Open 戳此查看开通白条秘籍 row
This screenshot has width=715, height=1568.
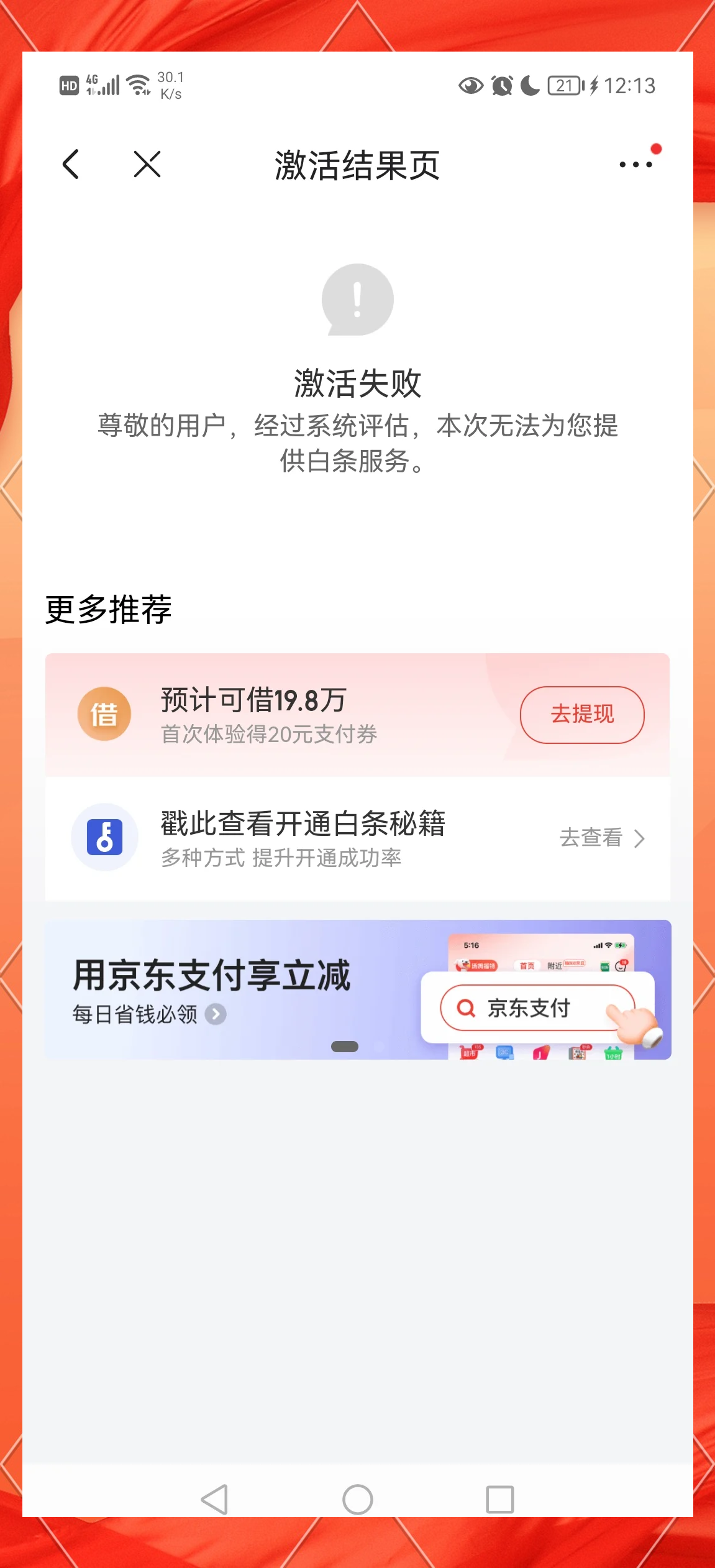click(x=303, y=837)
